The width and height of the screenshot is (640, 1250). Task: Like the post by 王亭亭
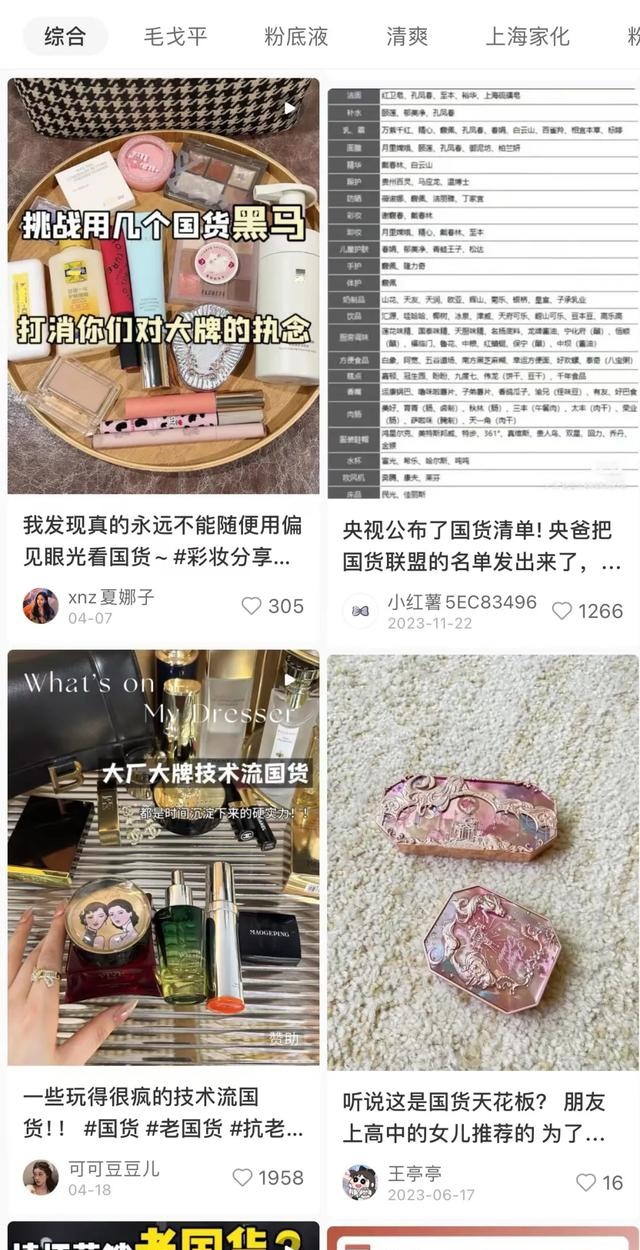(586, 1182)
